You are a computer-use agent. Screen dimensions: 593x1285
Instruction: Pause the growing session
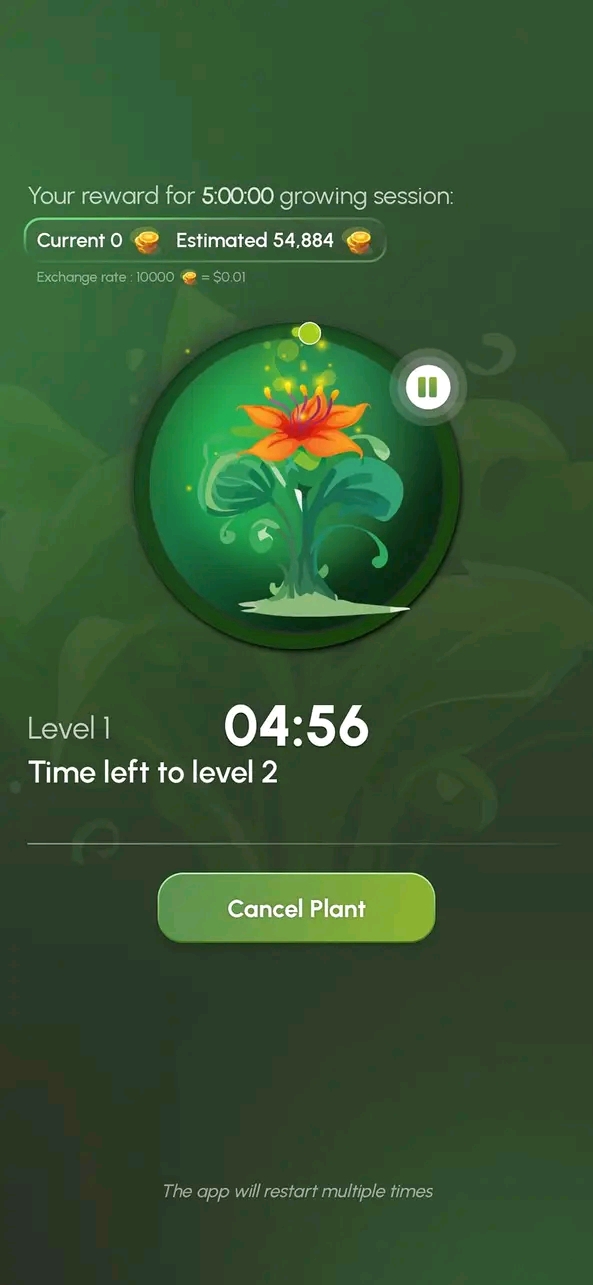(x=428, y=386)
